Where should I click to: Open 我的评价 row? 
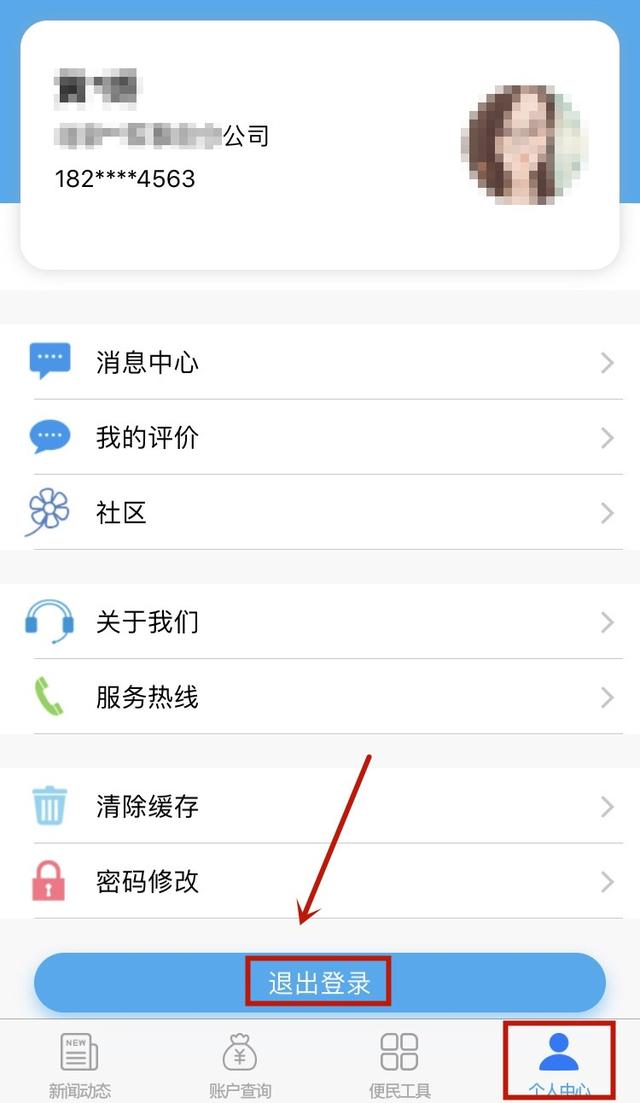[x=320, y=438]
